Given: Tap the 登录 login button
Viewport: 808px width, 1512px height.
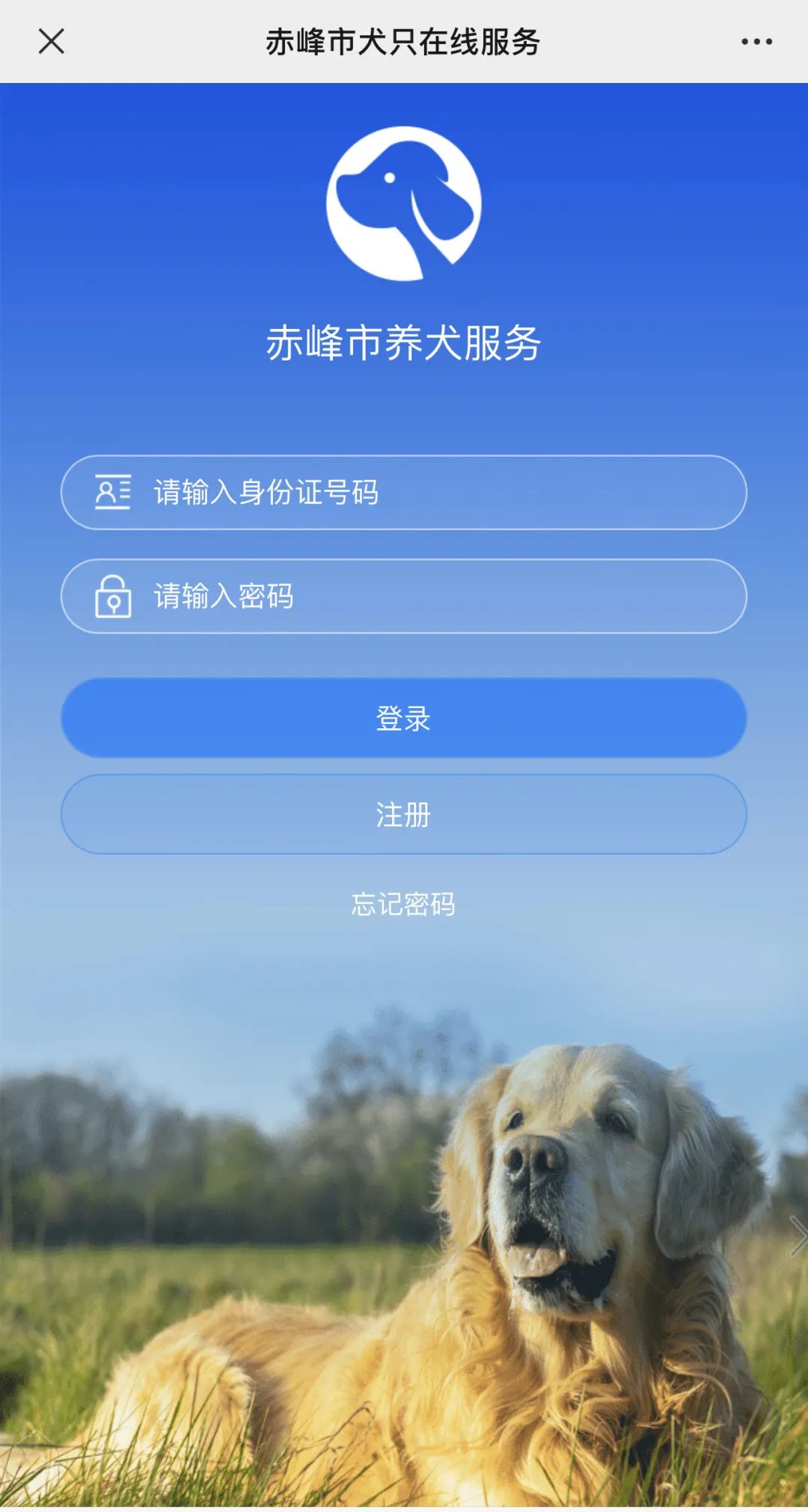Looking at the screenshot, I should (404, 719).
